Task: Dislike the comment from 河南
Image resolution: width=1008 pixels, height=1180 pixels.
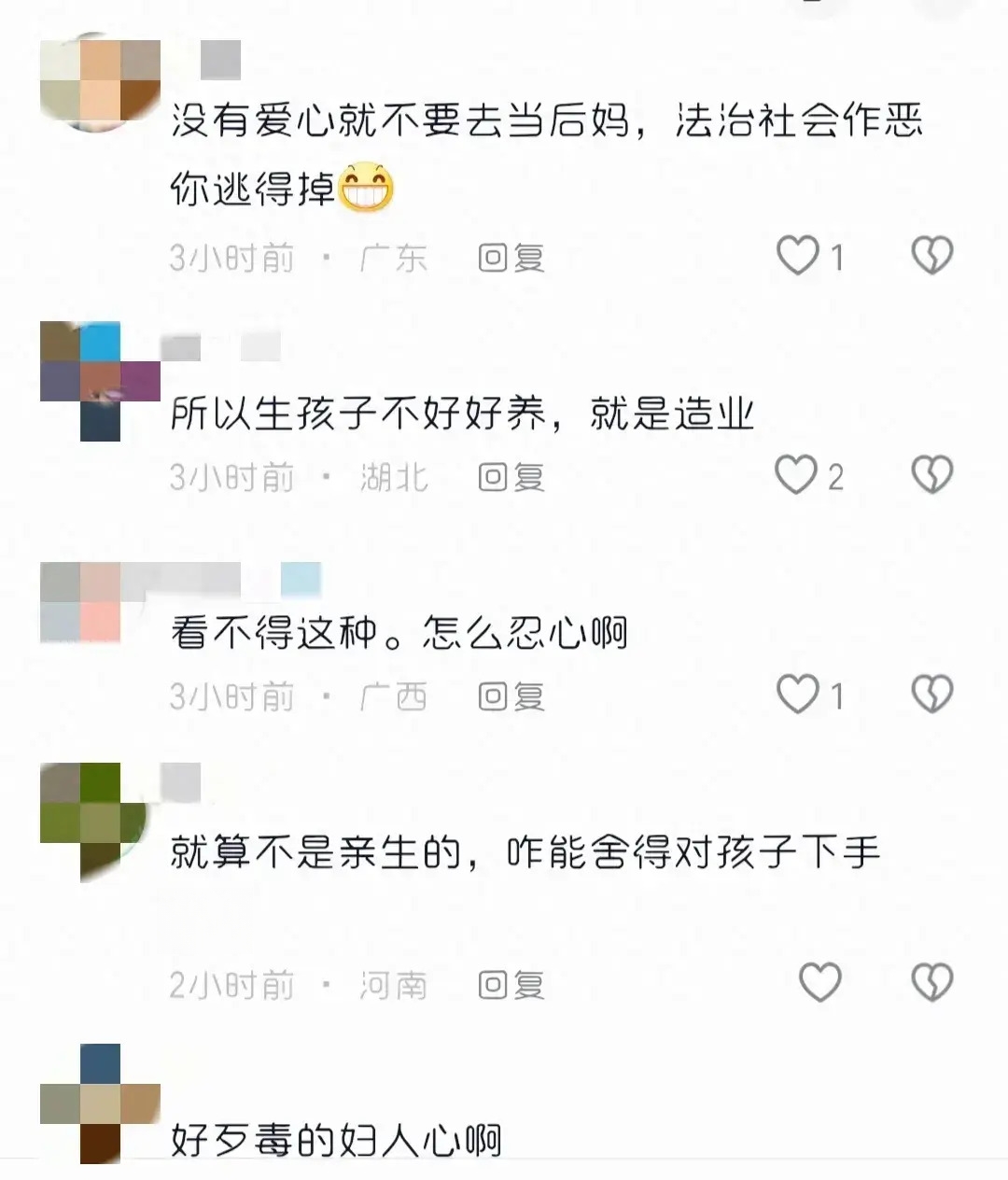Action: pos(931,982)
